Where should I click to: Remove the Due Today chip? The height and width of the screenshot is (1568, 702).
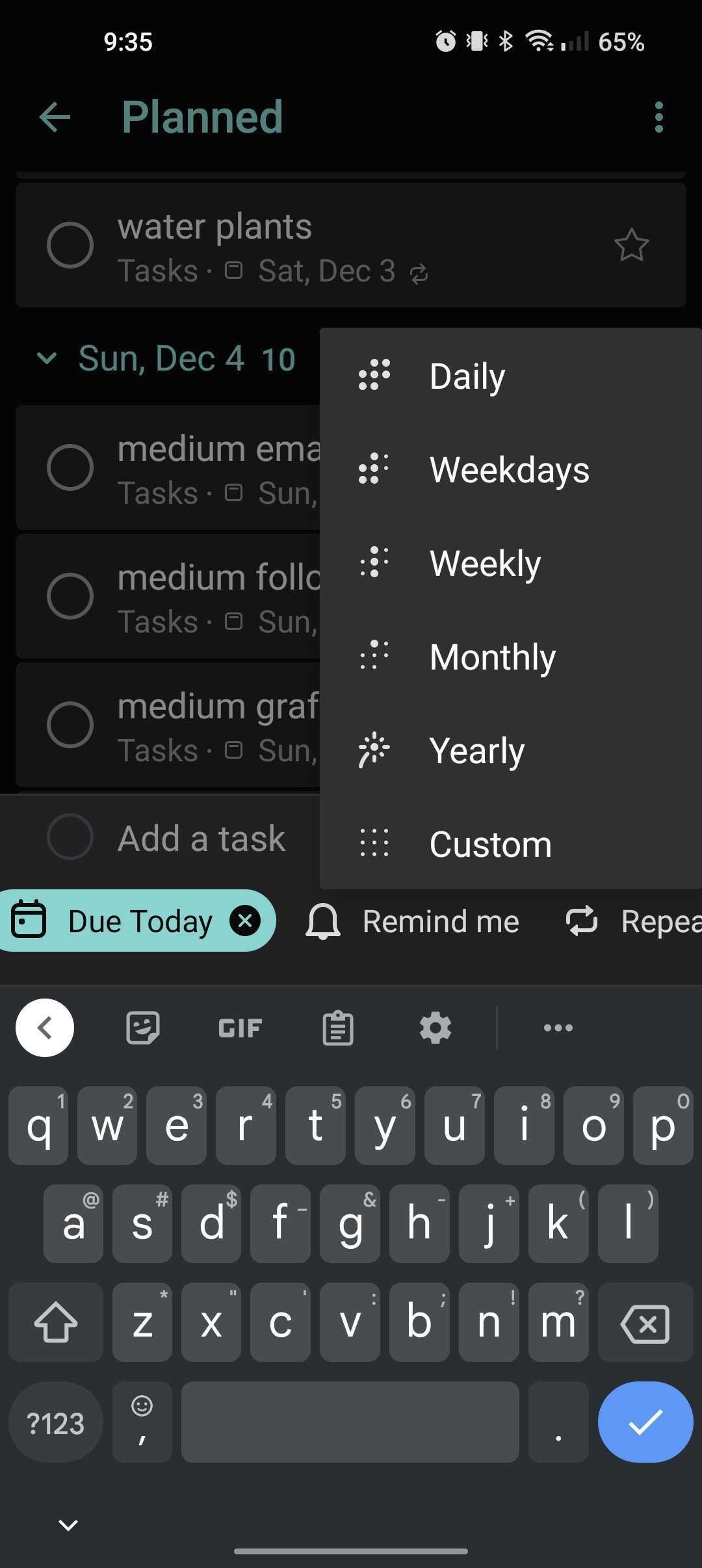click(245, 921)
